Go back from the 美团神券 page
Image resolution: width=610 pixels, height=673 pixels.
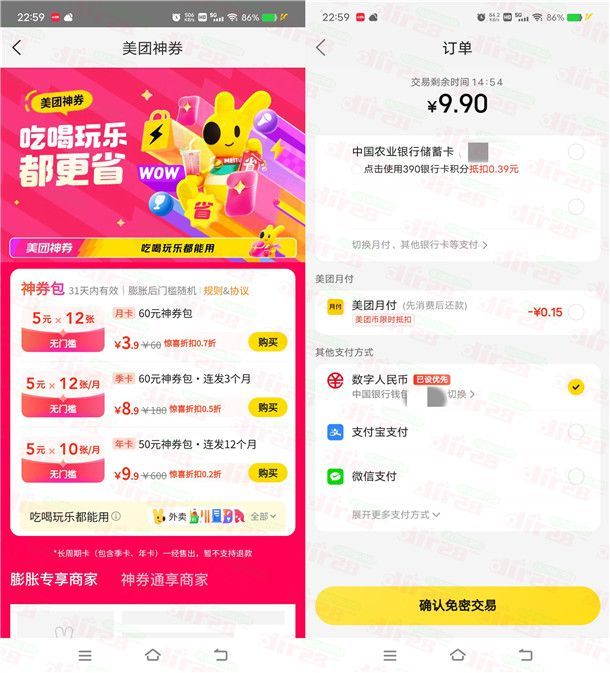pos(17,48)
